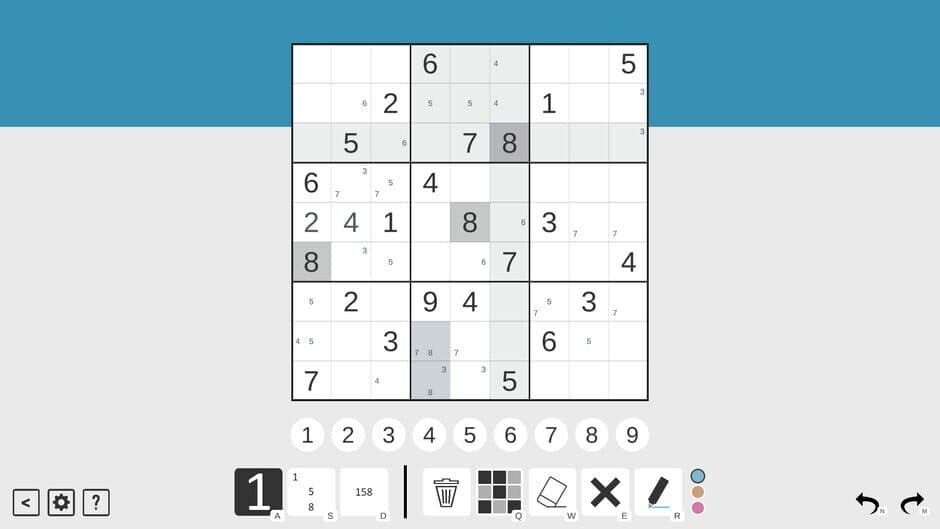Viewport: 940px width, 529px height.
Task: Choose the blue color swatch
Action: [x=698, y=476]
